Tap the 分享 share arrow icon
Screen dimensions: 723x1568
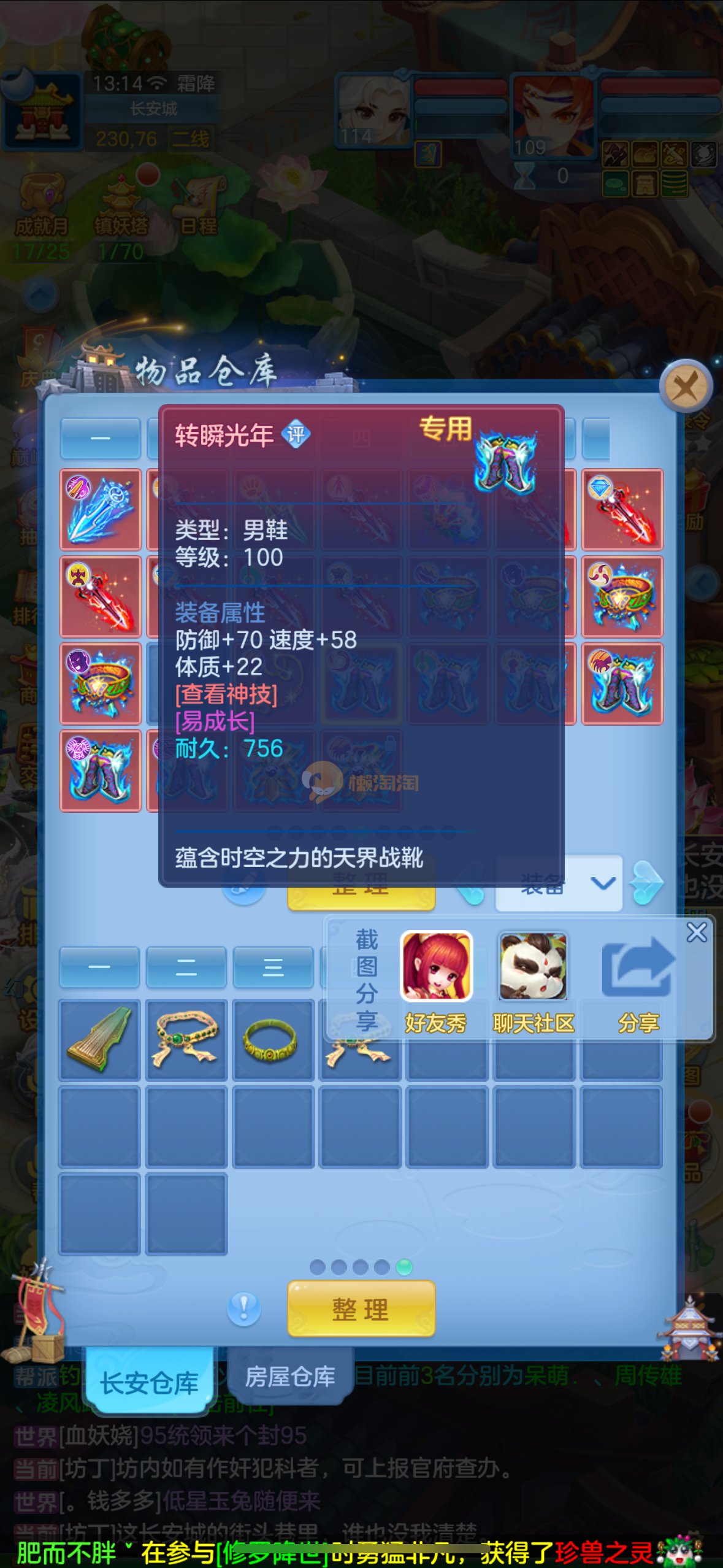click(638, 969)
